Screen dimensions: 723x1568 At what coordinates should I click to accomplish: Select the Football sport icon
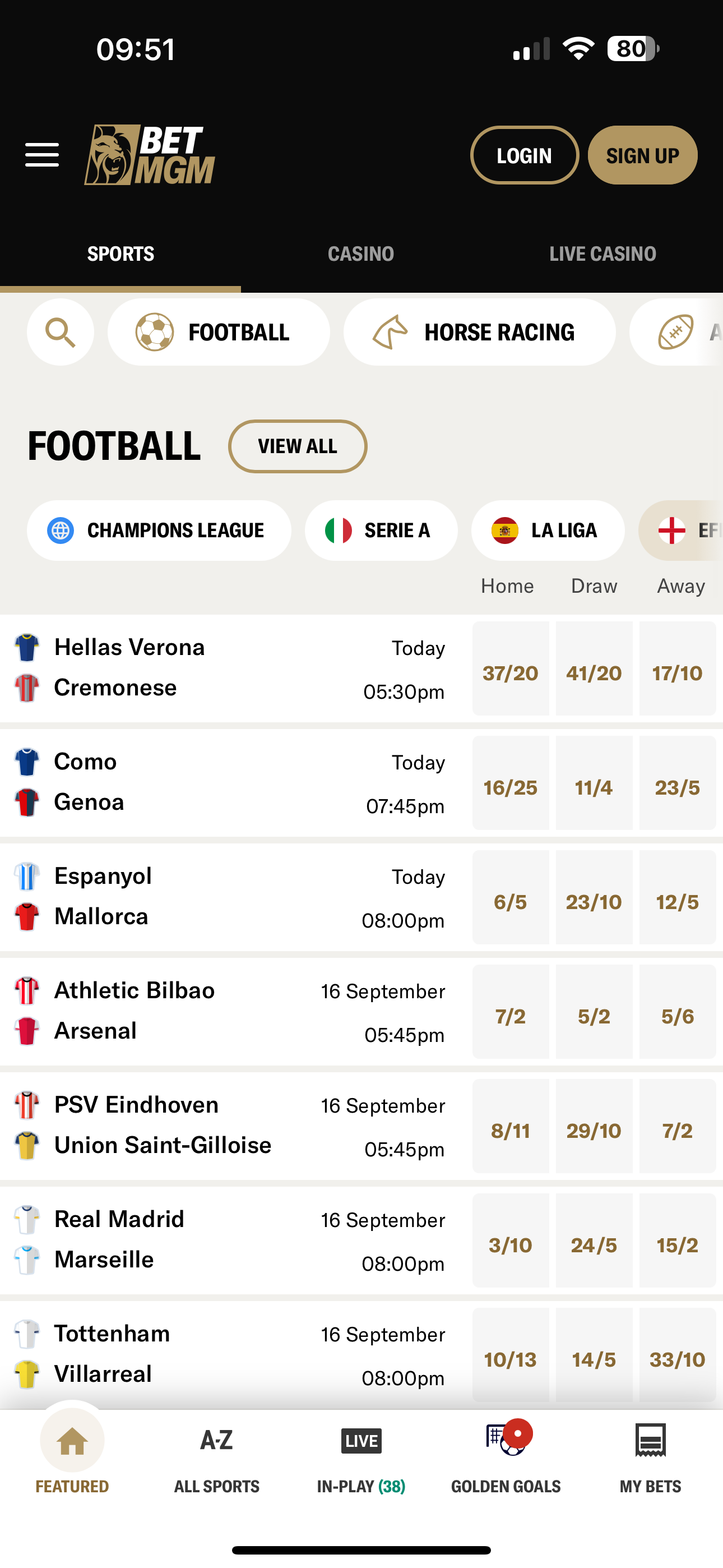[x=156, y=332]
